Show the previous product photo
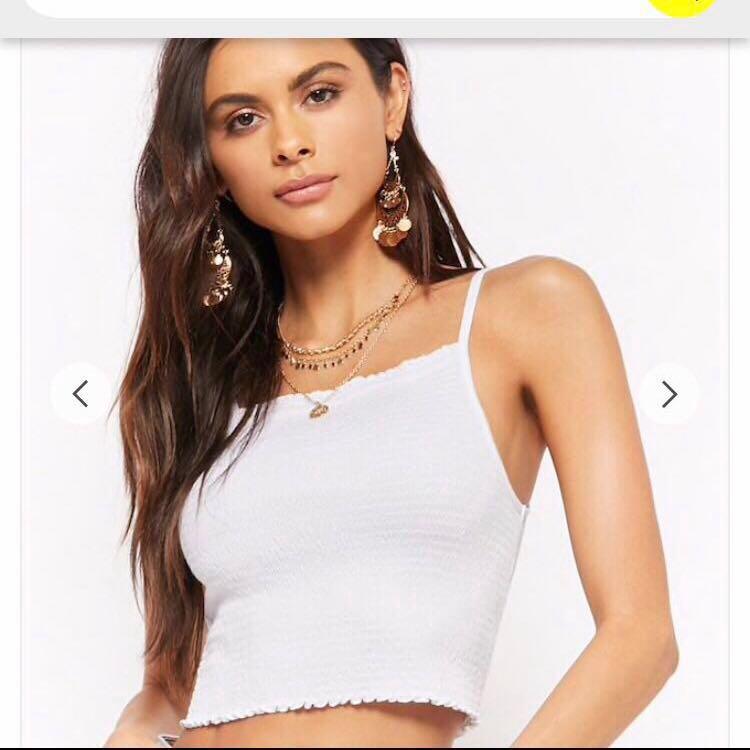The height and width of the screenshot is (750, 750). click(80, 394)
